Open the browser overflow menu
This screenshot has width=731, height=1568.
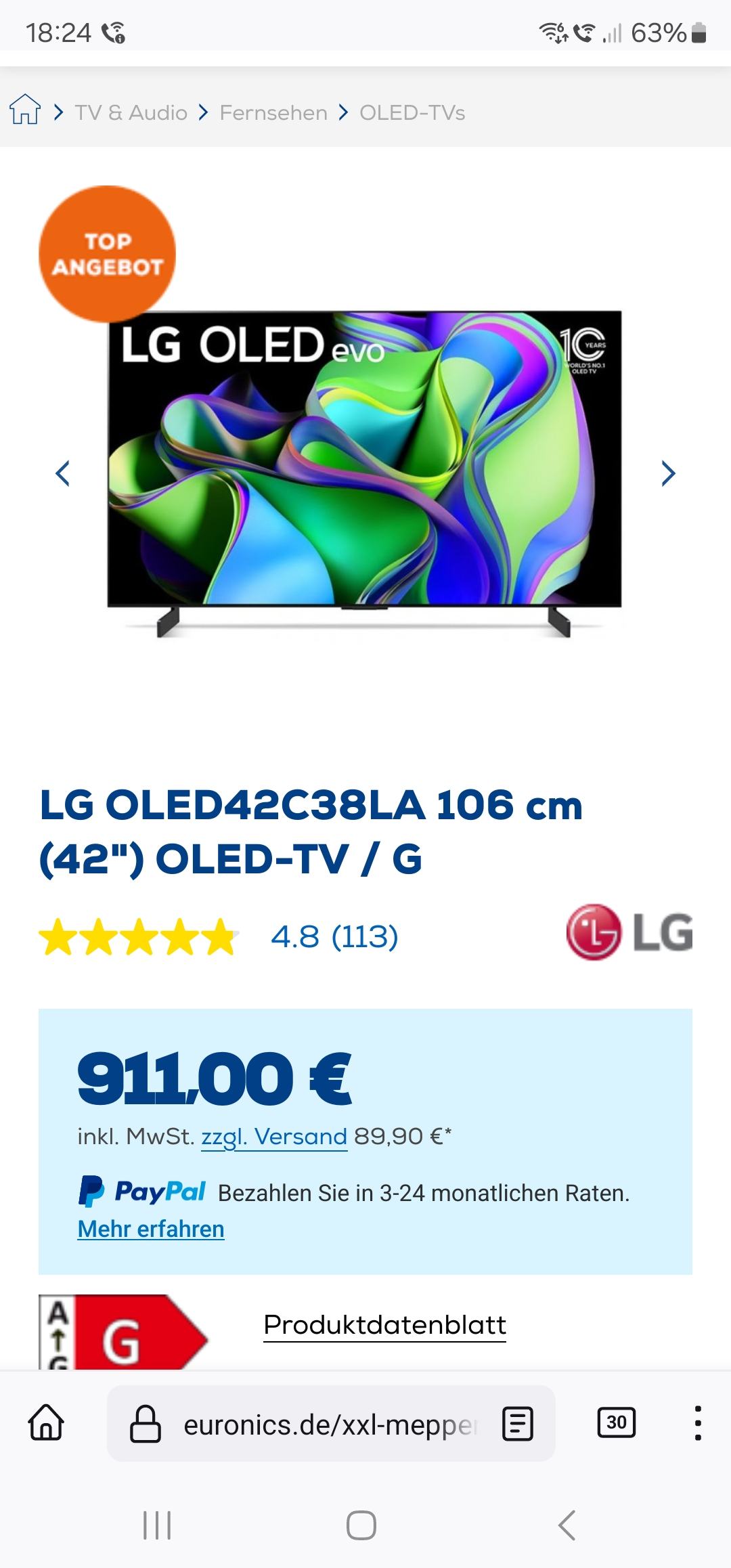coord(698,1423)
